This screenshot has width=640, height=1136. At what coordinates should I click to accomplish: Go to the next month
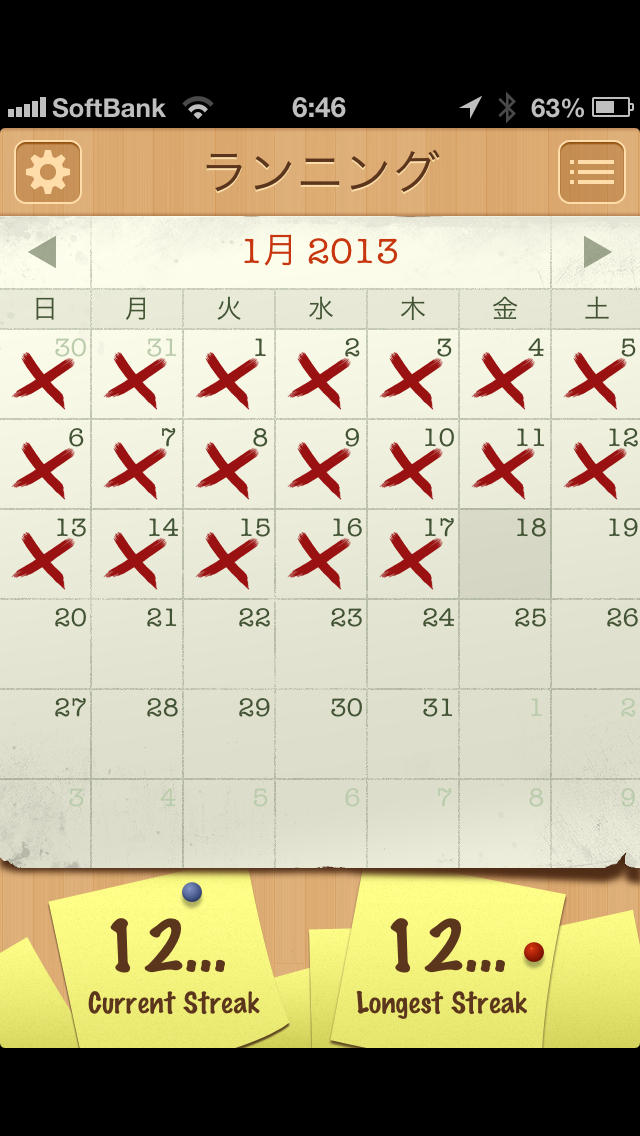click(x=597, y=252)
